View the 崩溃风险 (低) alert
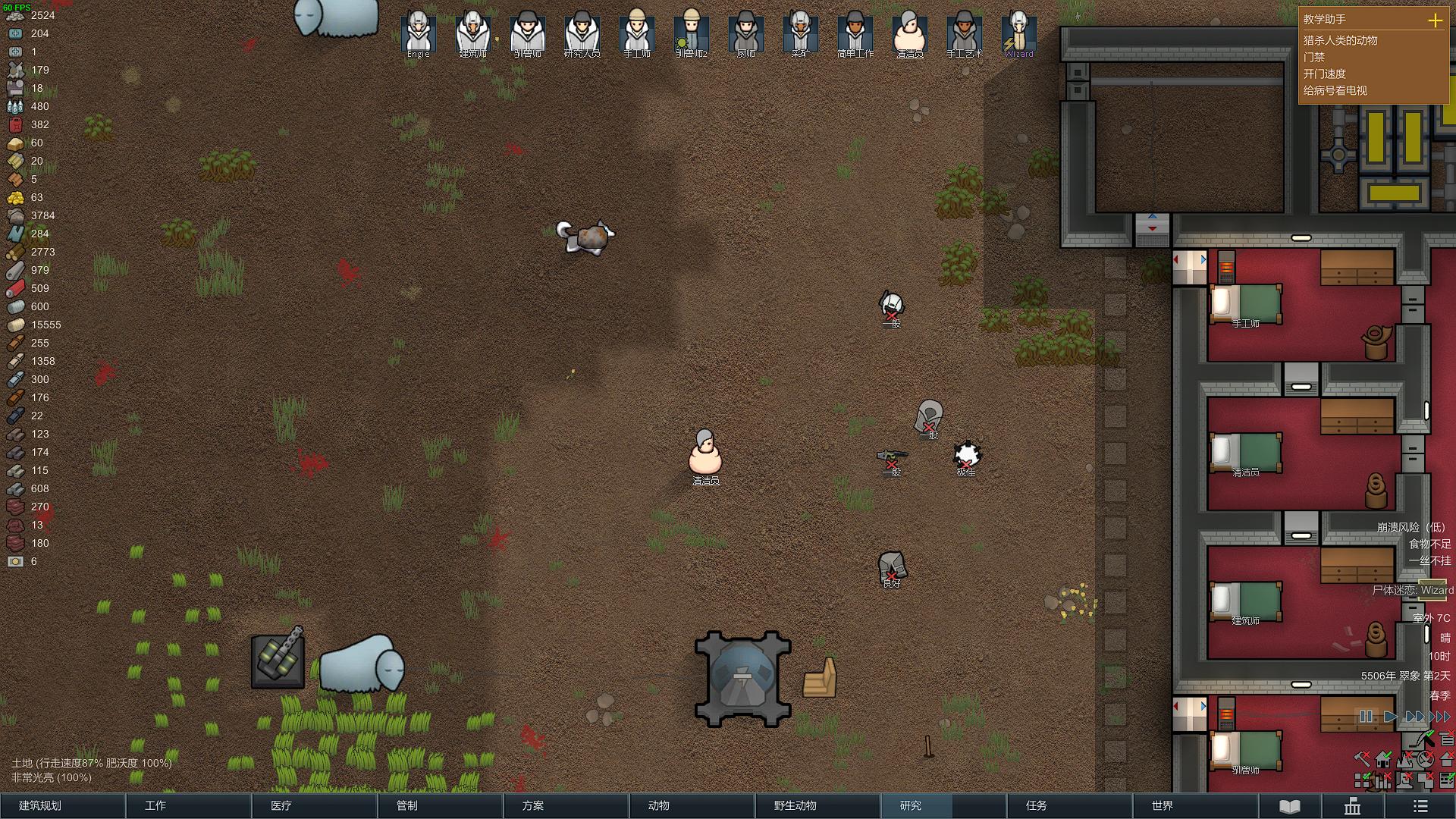1456x819 pixels. click(x=1410, y=527)
